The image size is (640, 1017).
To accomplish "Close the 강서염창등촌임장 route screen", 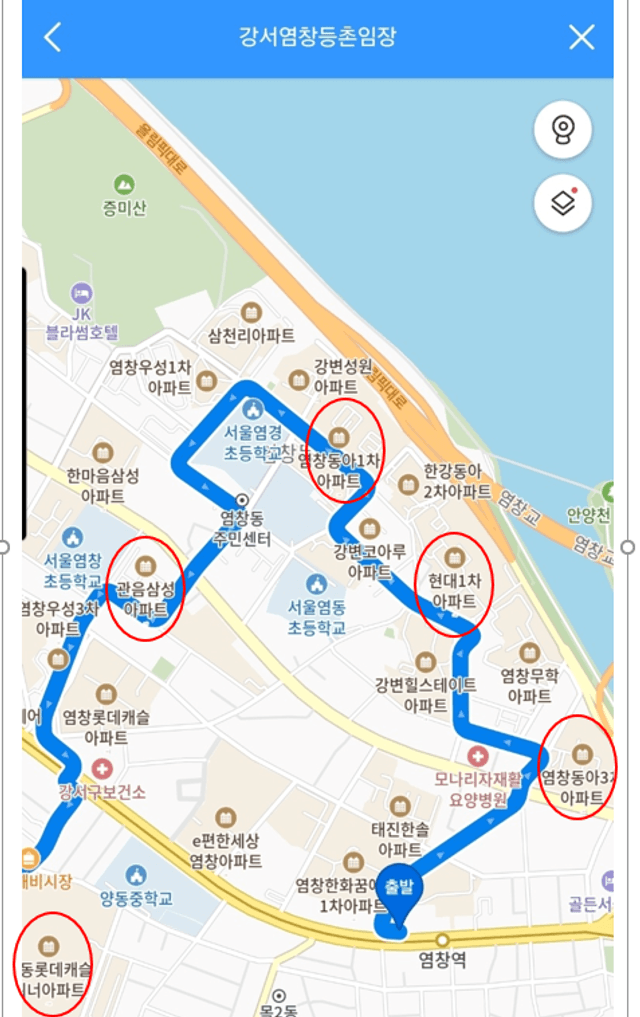I will tap(581, 38).
